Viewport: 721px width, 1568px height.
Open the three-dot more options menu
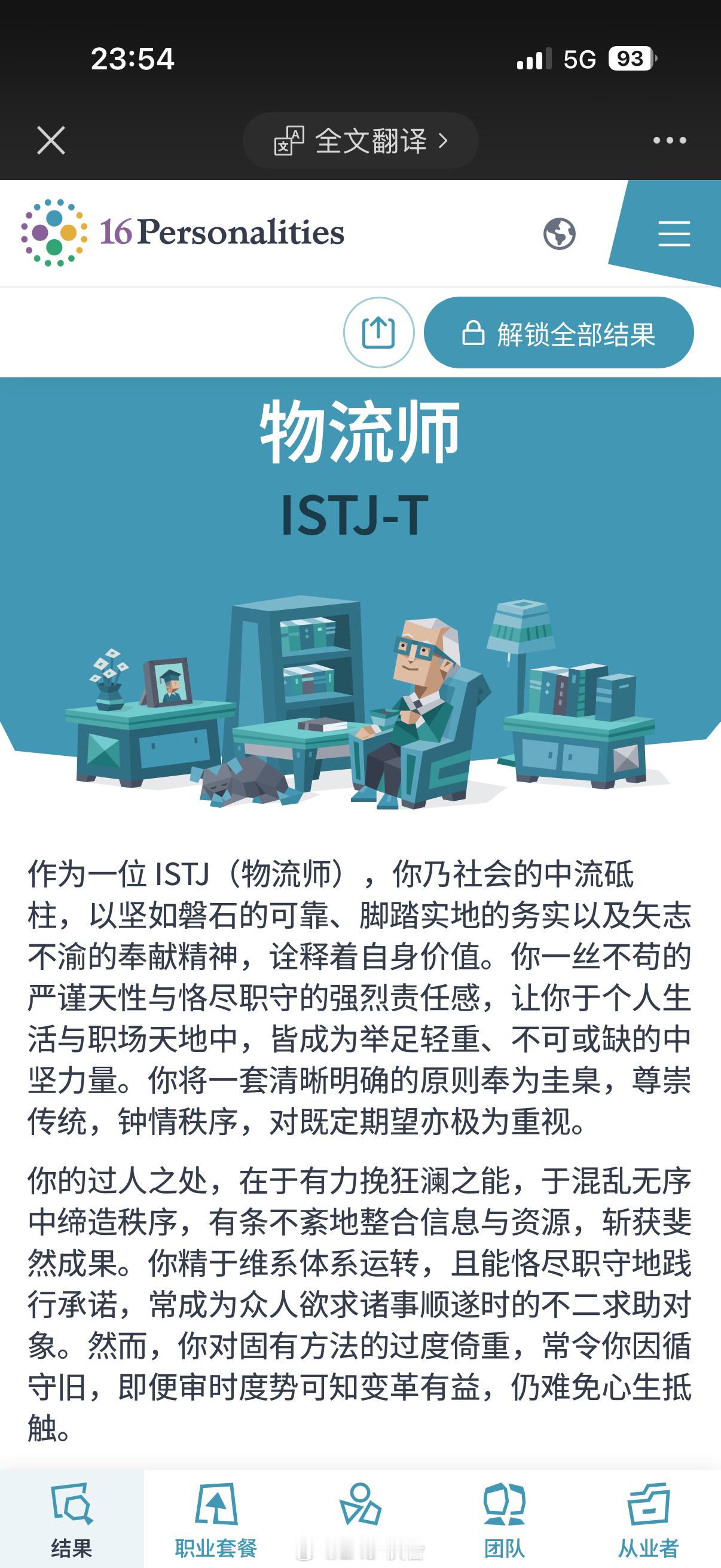click(x=669, y=140)
